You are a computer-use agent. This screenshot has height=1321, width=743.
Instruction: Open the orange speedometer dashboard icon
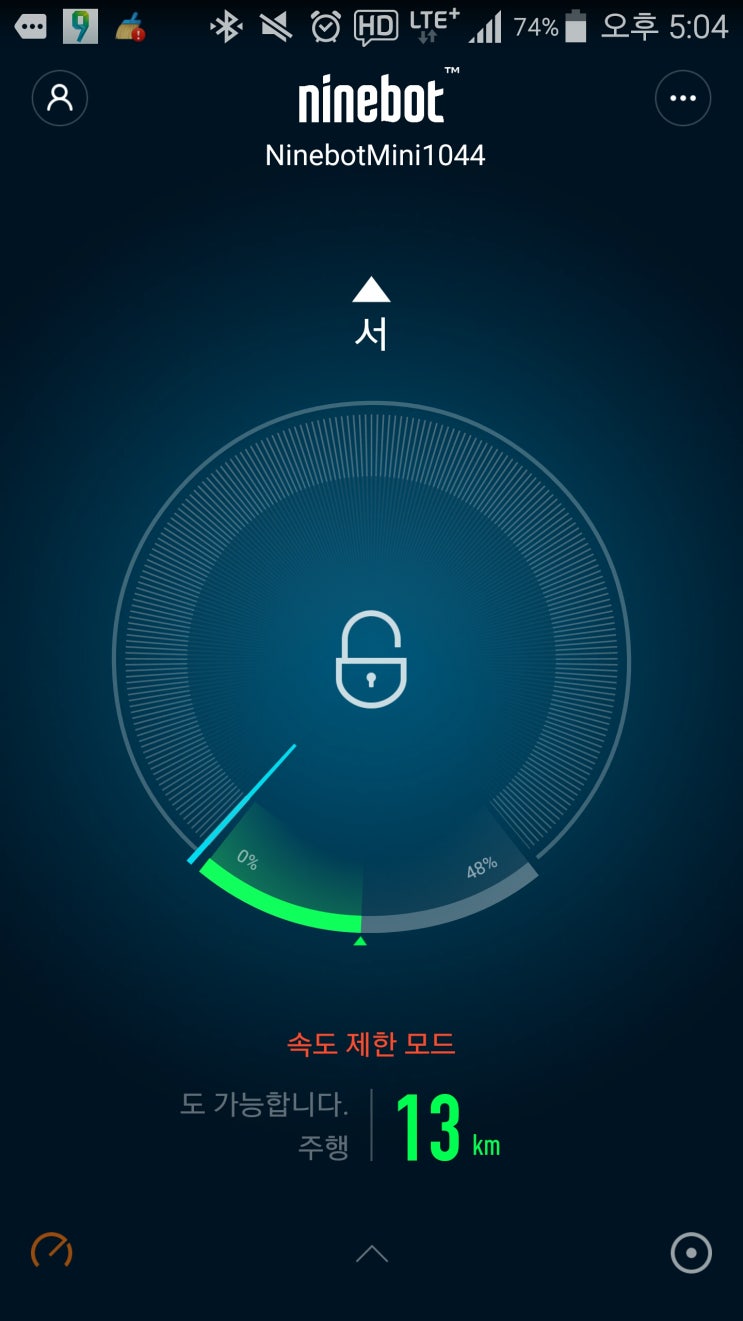[x=52, y=1251]
